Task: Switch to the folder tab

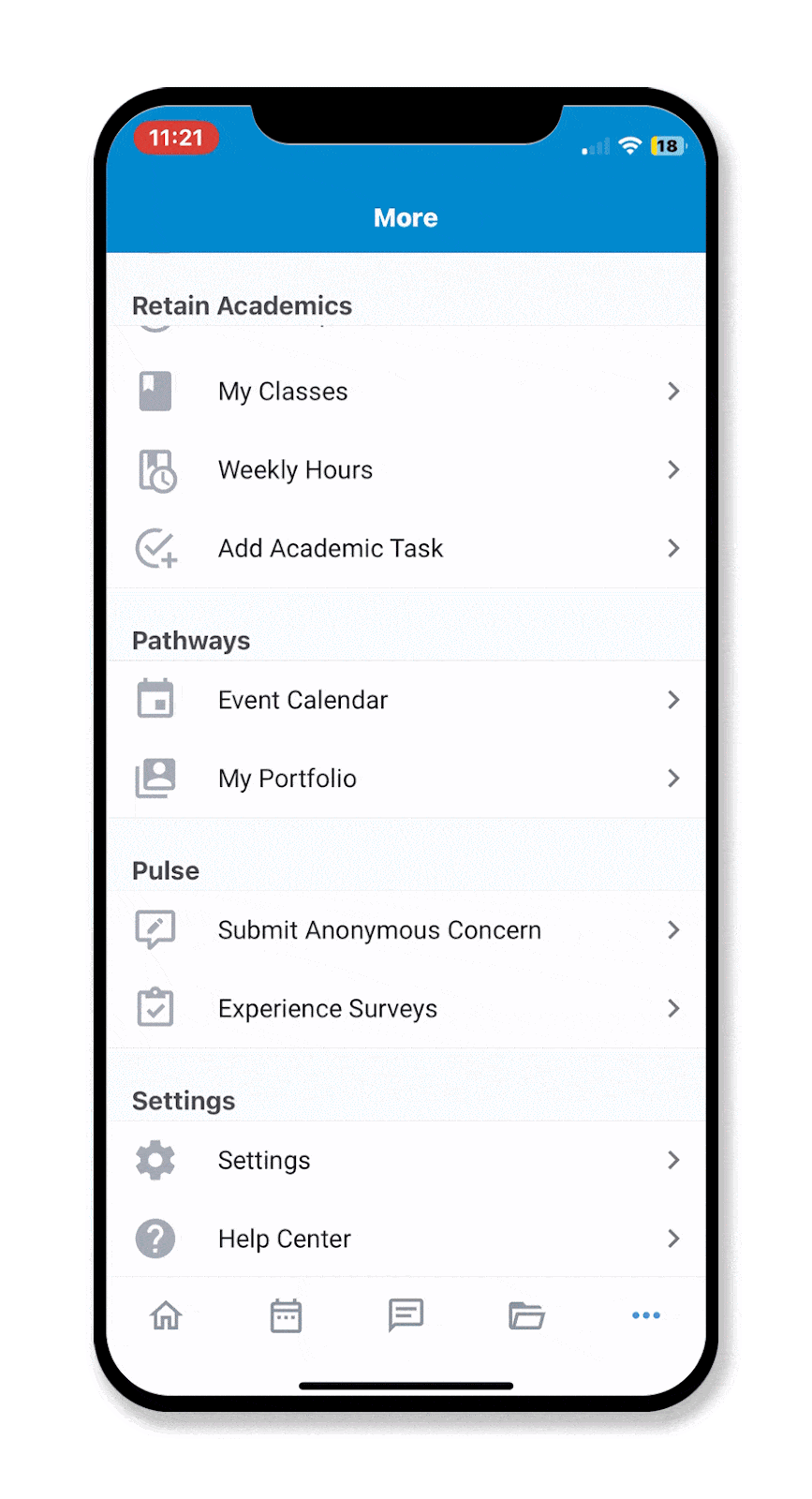Action: click(526, 1315)
